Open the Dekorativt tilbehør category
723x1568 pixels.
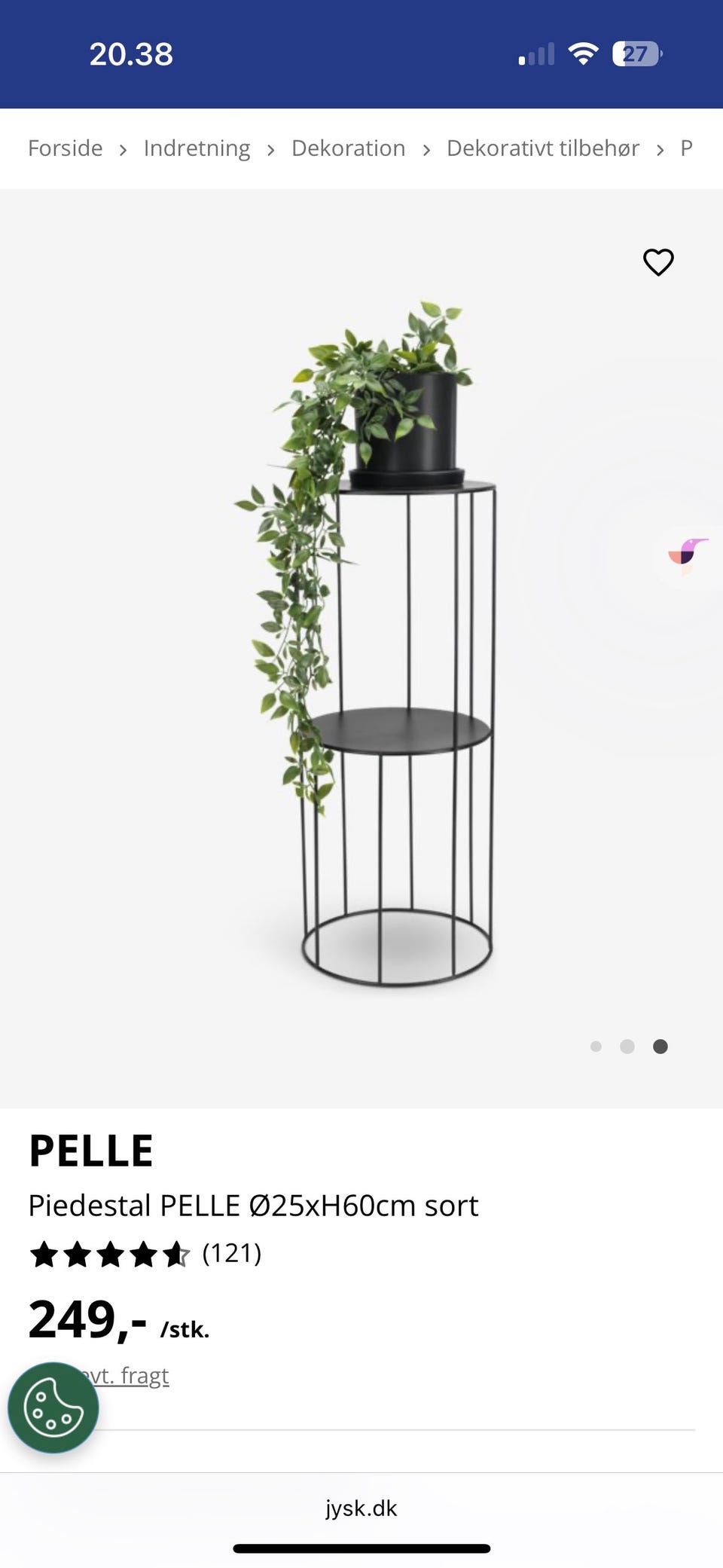(544, 148)
